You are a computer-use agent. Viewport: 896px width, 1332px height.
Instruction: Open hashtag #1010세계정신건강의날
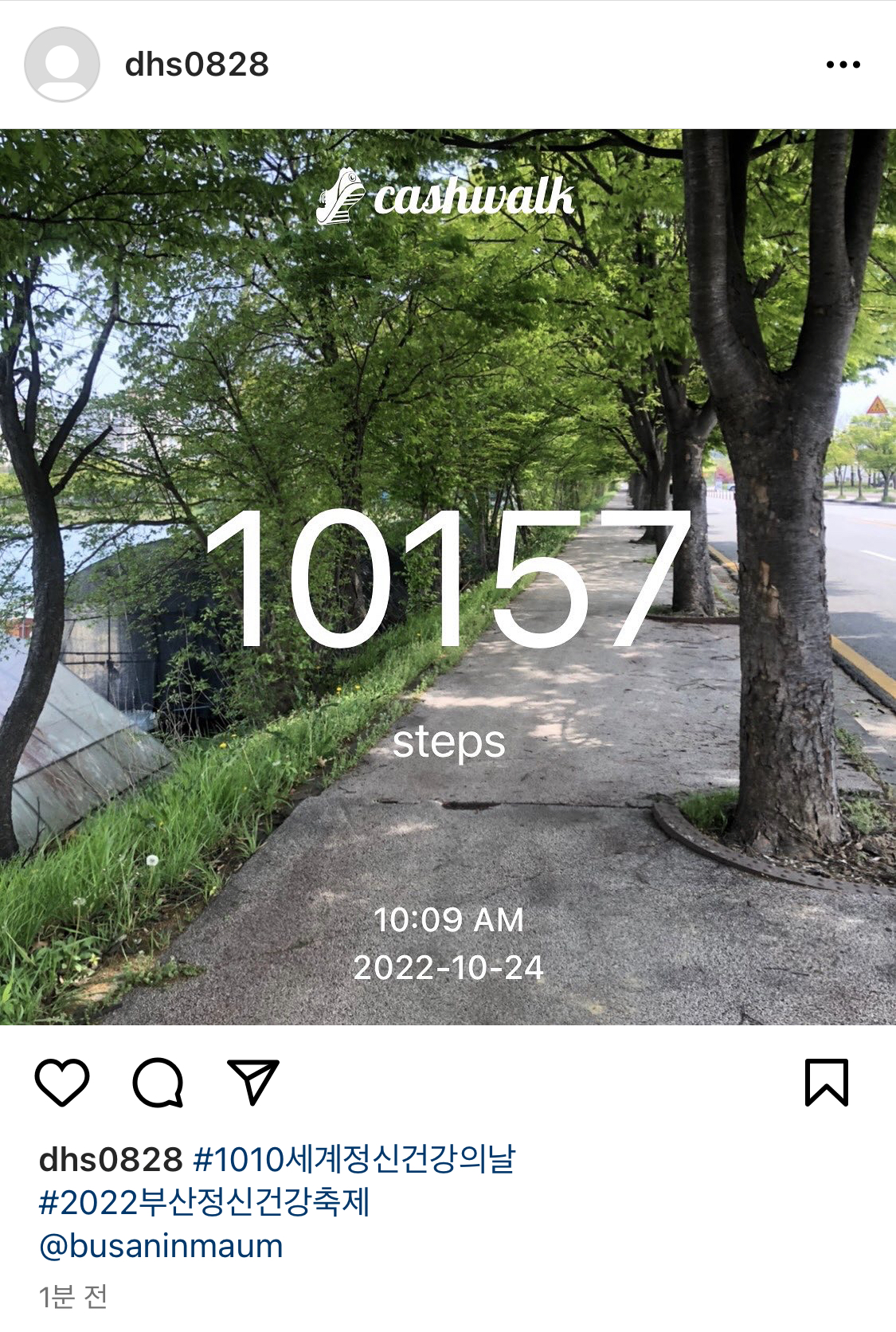tap(354, 1159)
